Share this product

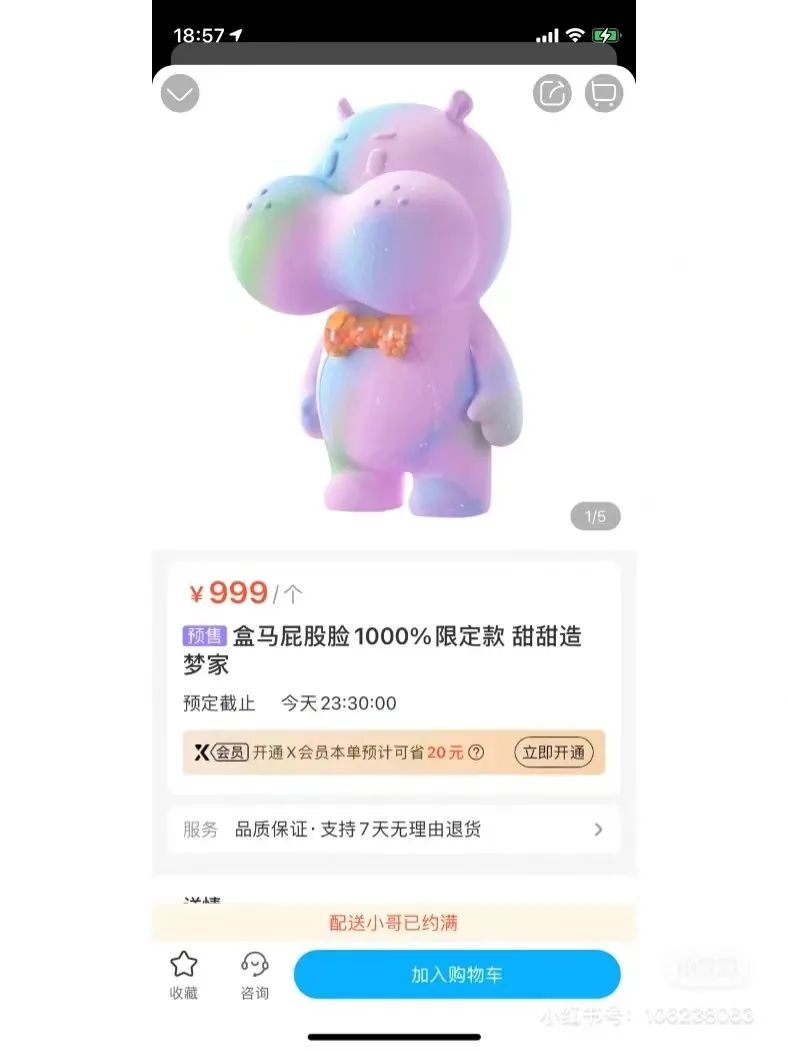point(552,94)
